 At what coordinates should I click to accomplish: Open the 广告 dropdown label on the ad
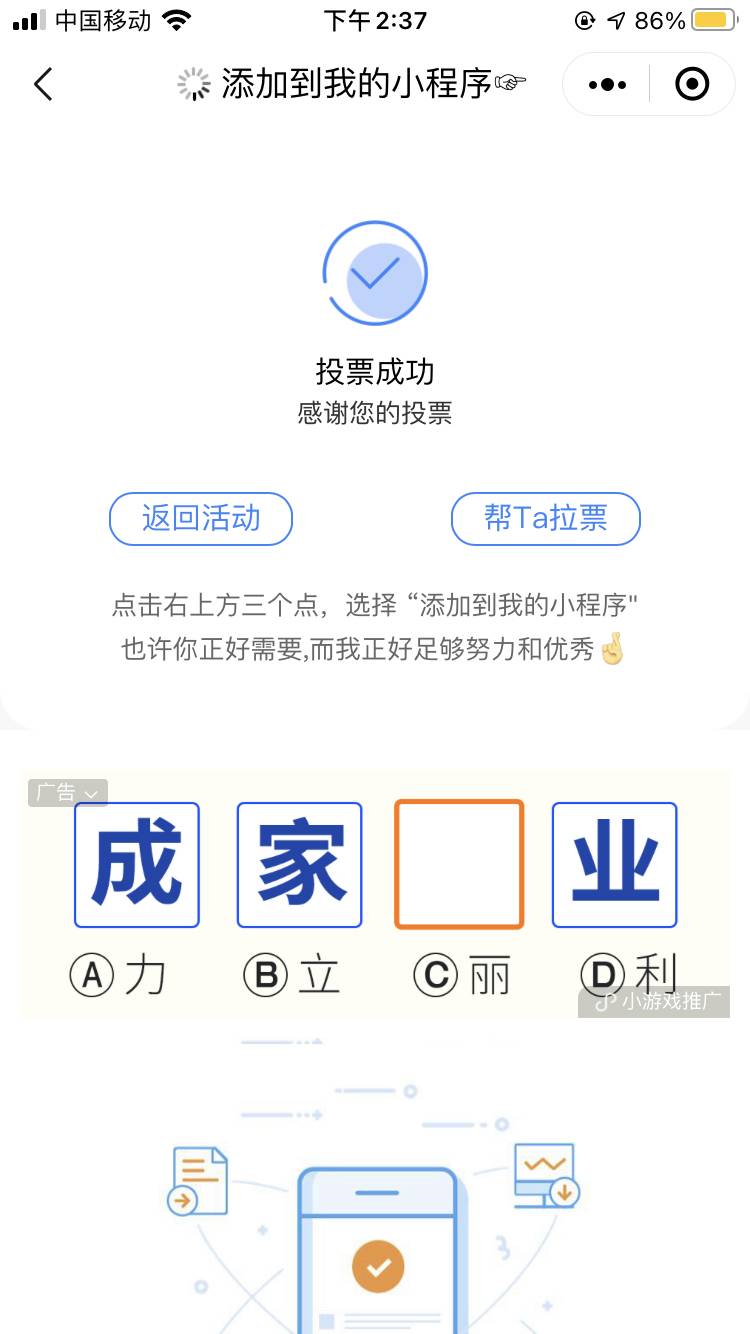(x=67, y=793)
